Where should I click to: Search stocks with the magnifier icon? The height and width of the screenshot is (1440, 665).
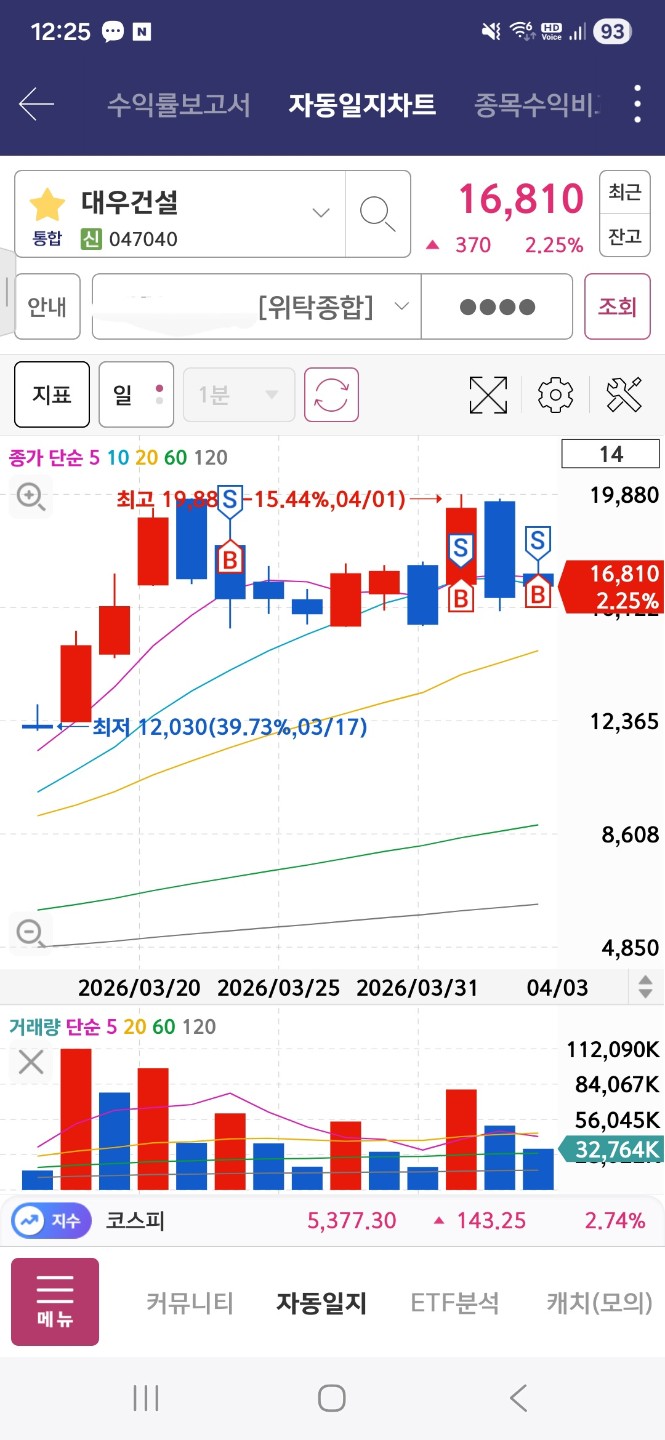378,213
